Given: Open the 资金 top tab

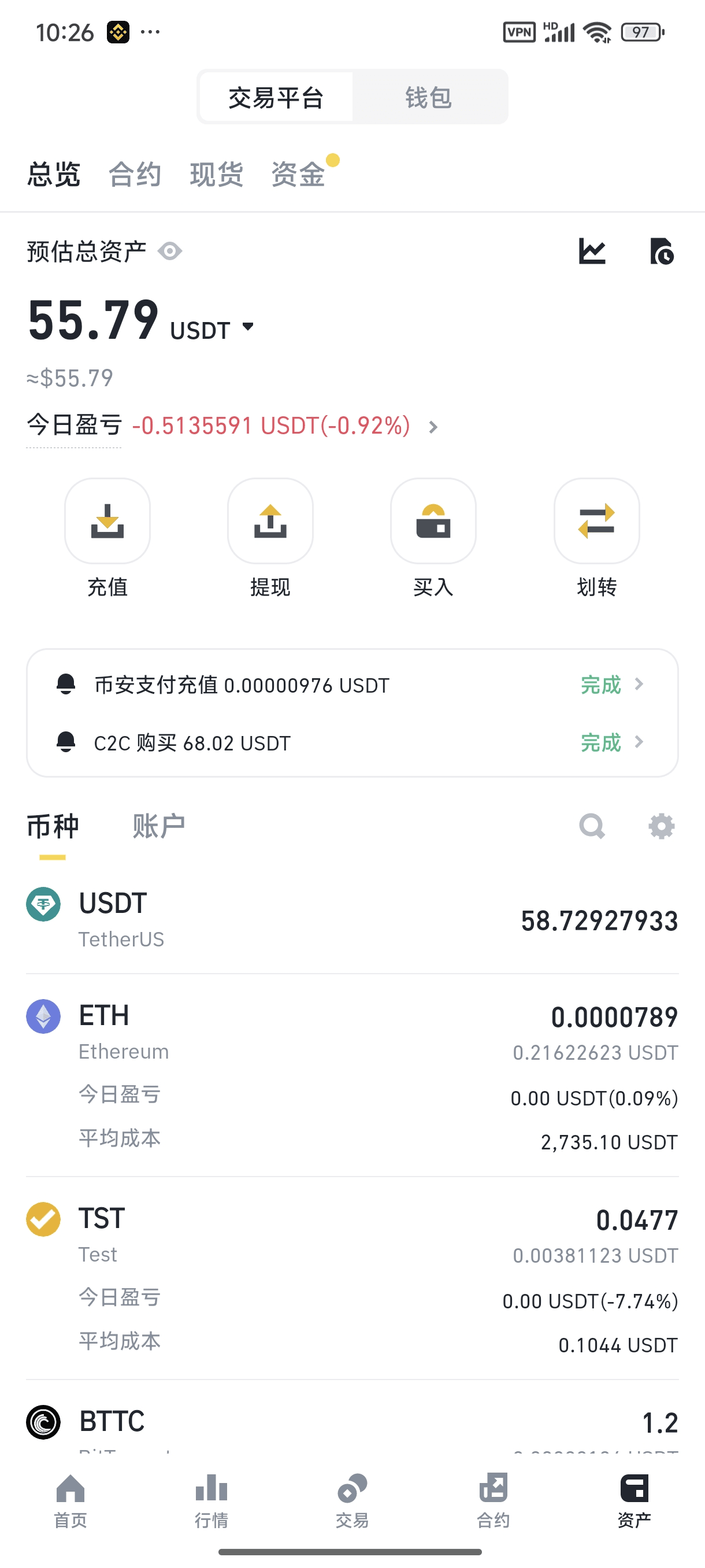Looking at the screenshot, I should coord(298,175).
